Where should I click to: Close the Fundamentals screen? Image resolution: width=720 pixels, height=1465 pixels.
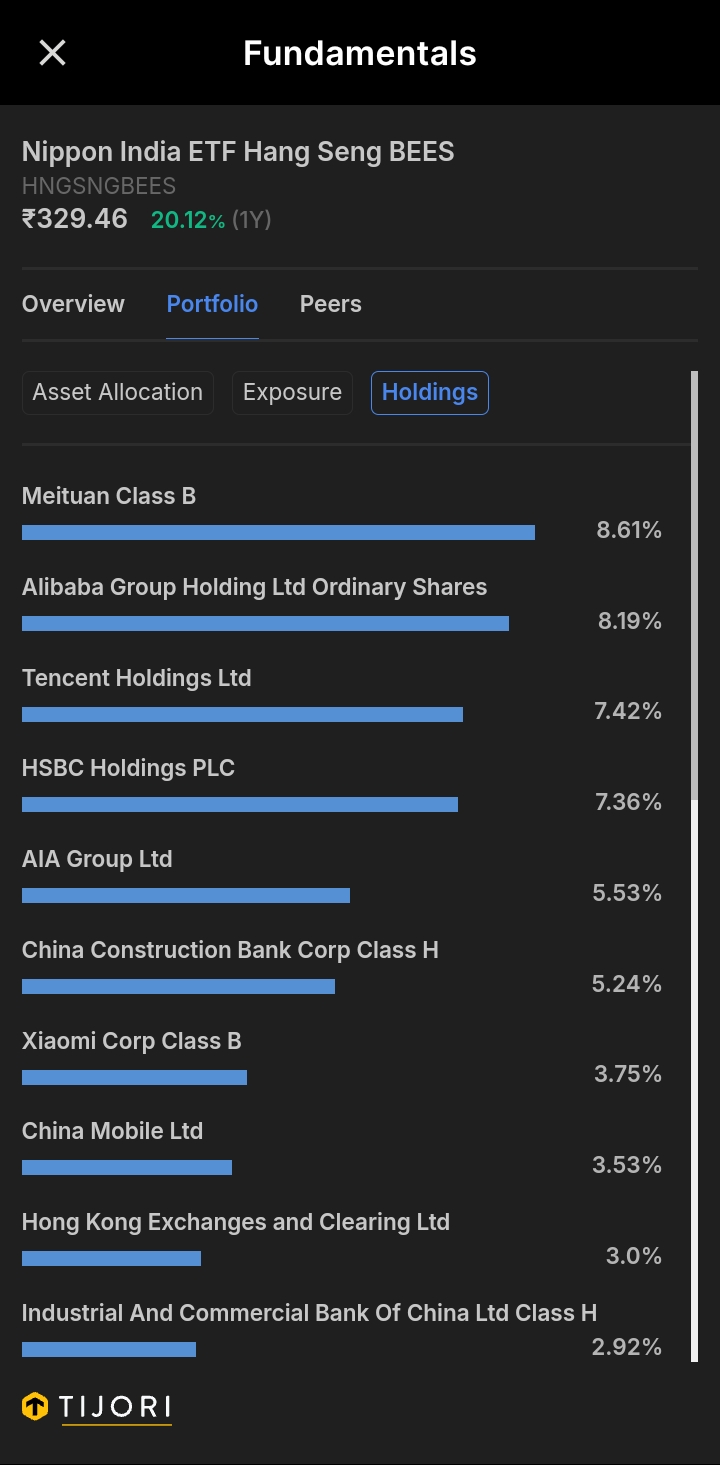coord(52,53)
